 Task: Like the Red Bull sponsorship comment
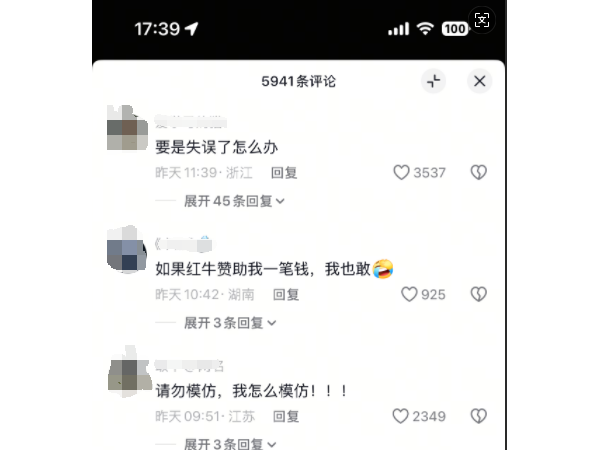[x=409, y=295]
